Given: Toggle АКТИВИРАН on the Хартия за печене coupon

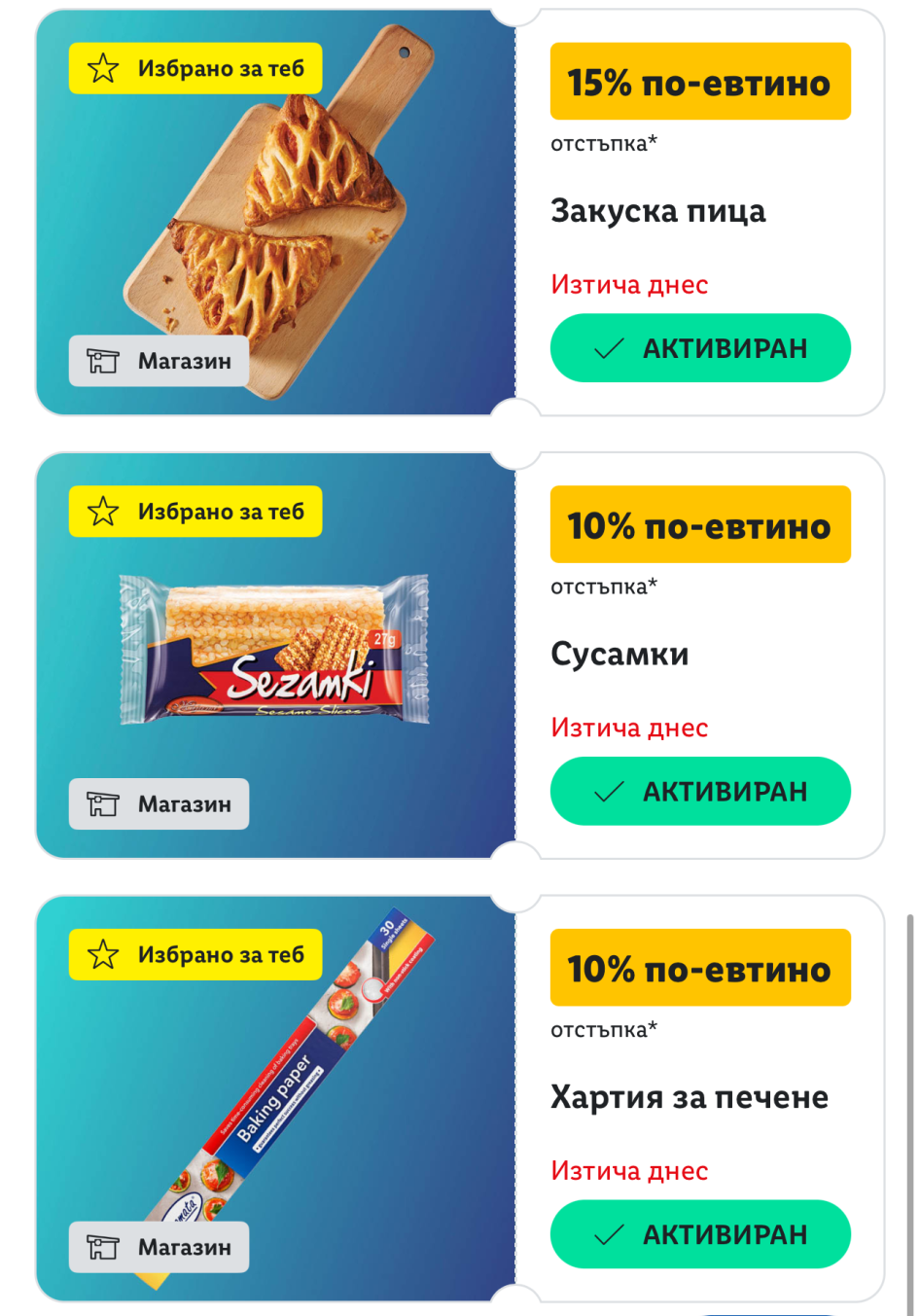Looking at the screenshot, I should tap(700, 1234).
